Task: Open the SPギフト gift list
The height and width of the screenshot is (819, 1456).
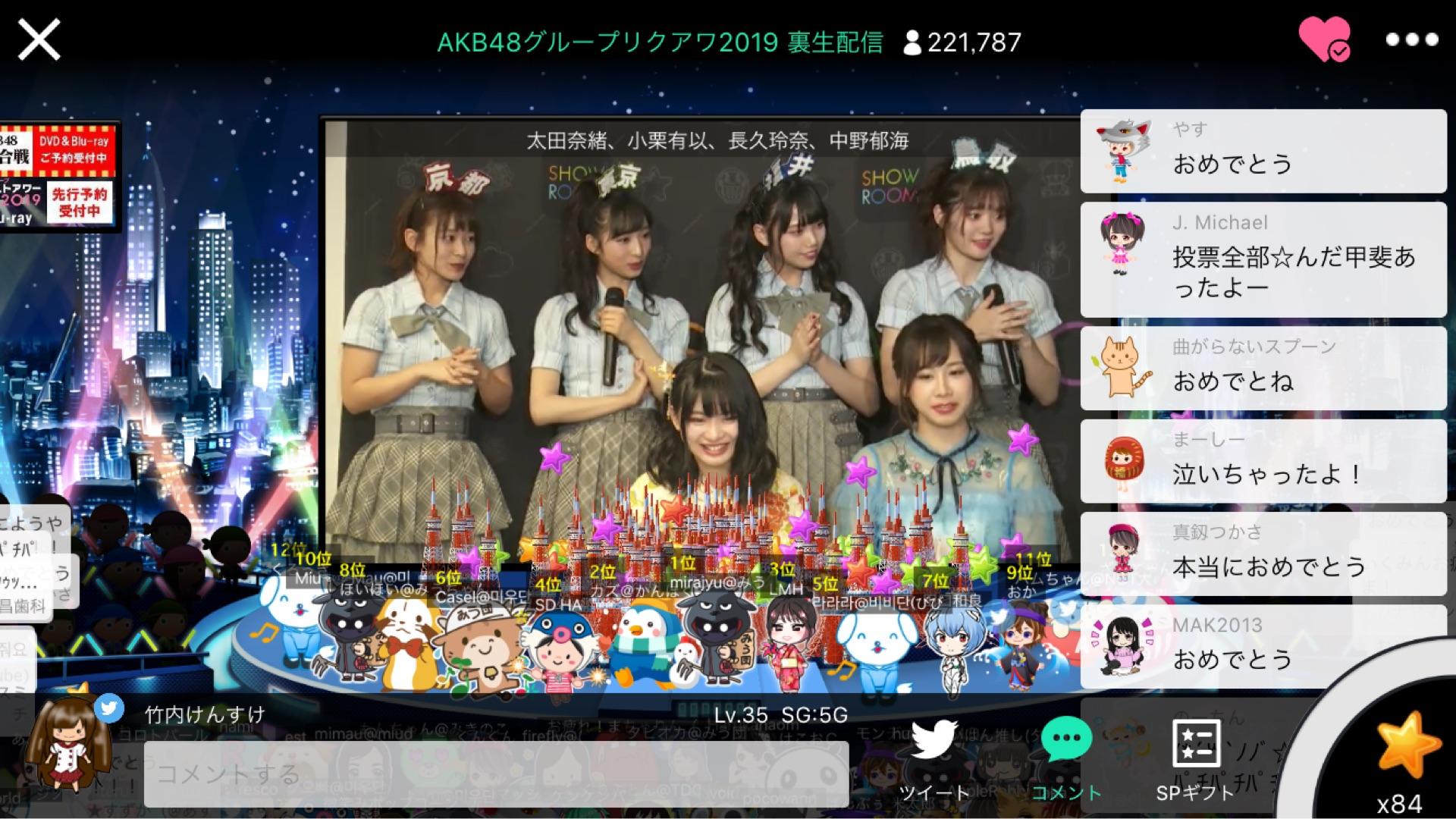Action: pos(1195,758)
